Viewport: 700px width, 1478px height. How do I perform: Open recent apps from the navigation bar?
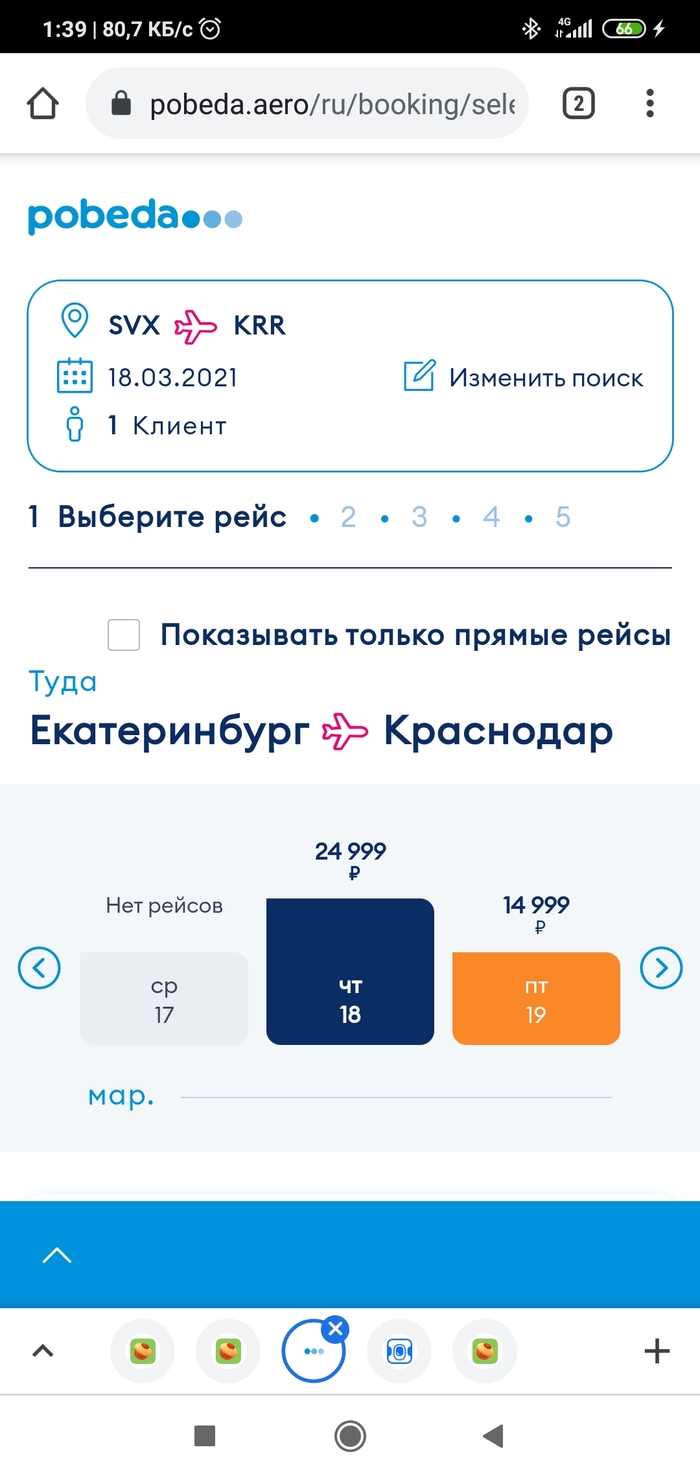205,1437
